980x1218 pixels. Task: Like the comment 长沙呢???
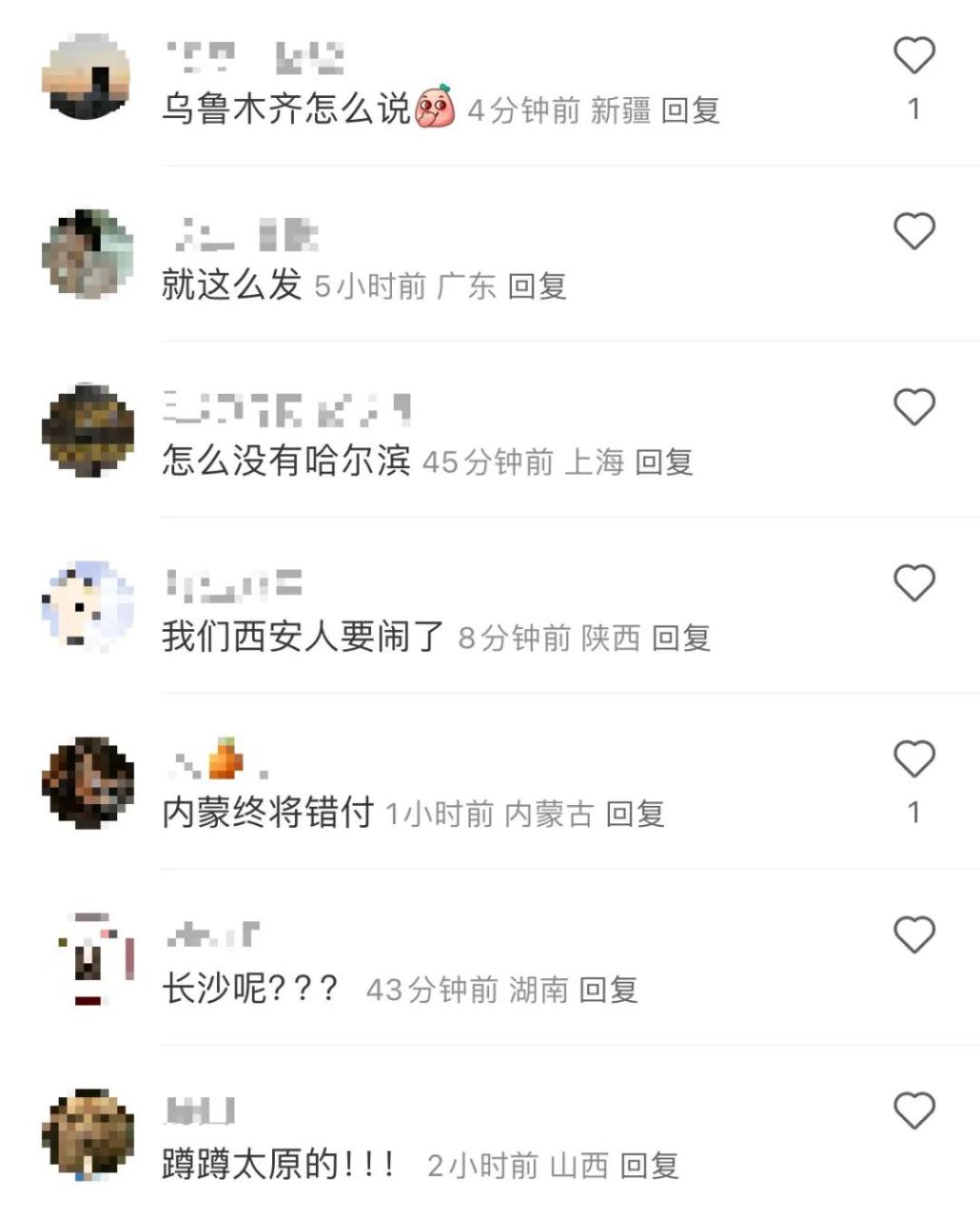pyautogui.click(x=913, y=935)
